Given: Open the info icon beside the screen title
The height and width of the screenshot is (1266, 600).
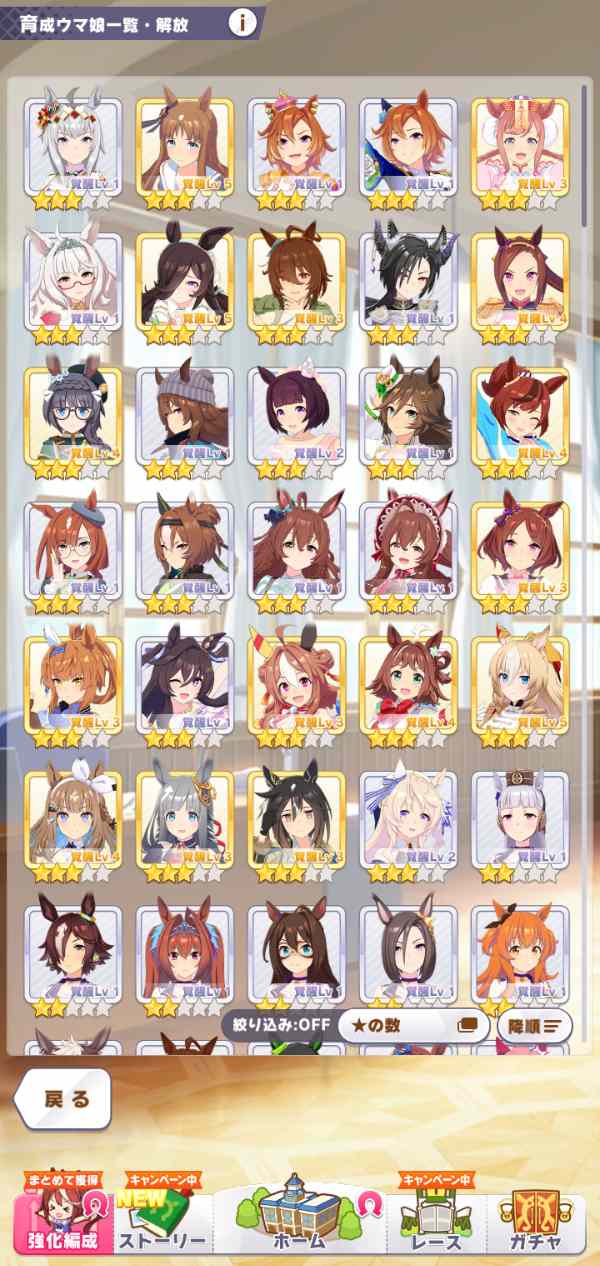Looking at the screenshot, I should click(242, 22).
